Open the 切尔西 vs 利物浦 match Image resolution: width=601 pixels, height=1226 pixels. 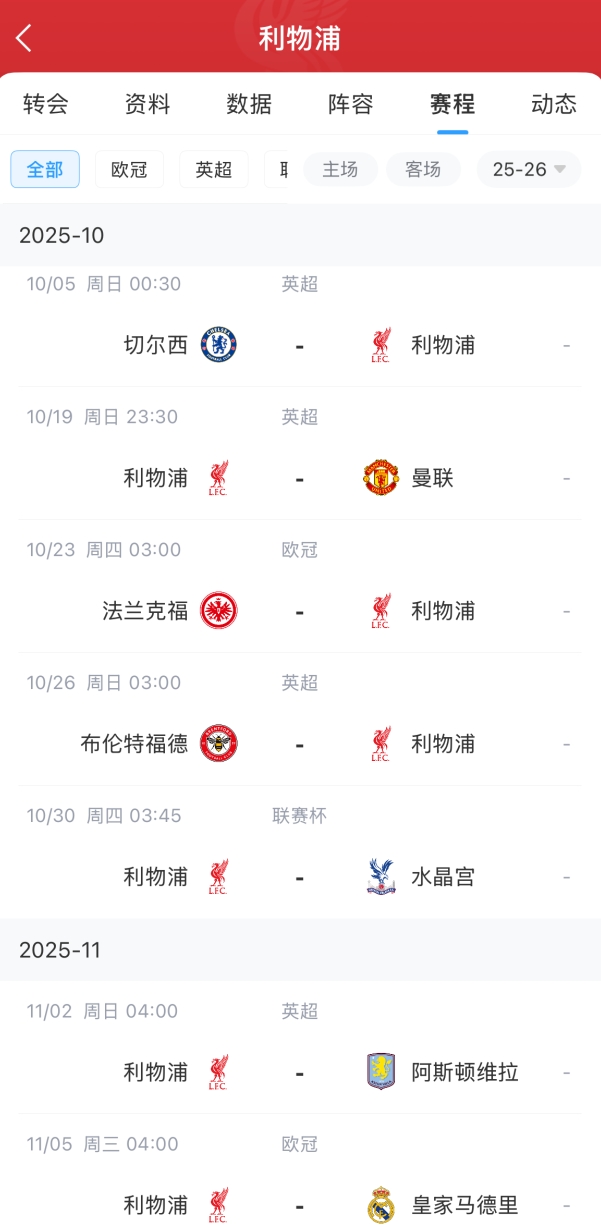click(300, 345)
